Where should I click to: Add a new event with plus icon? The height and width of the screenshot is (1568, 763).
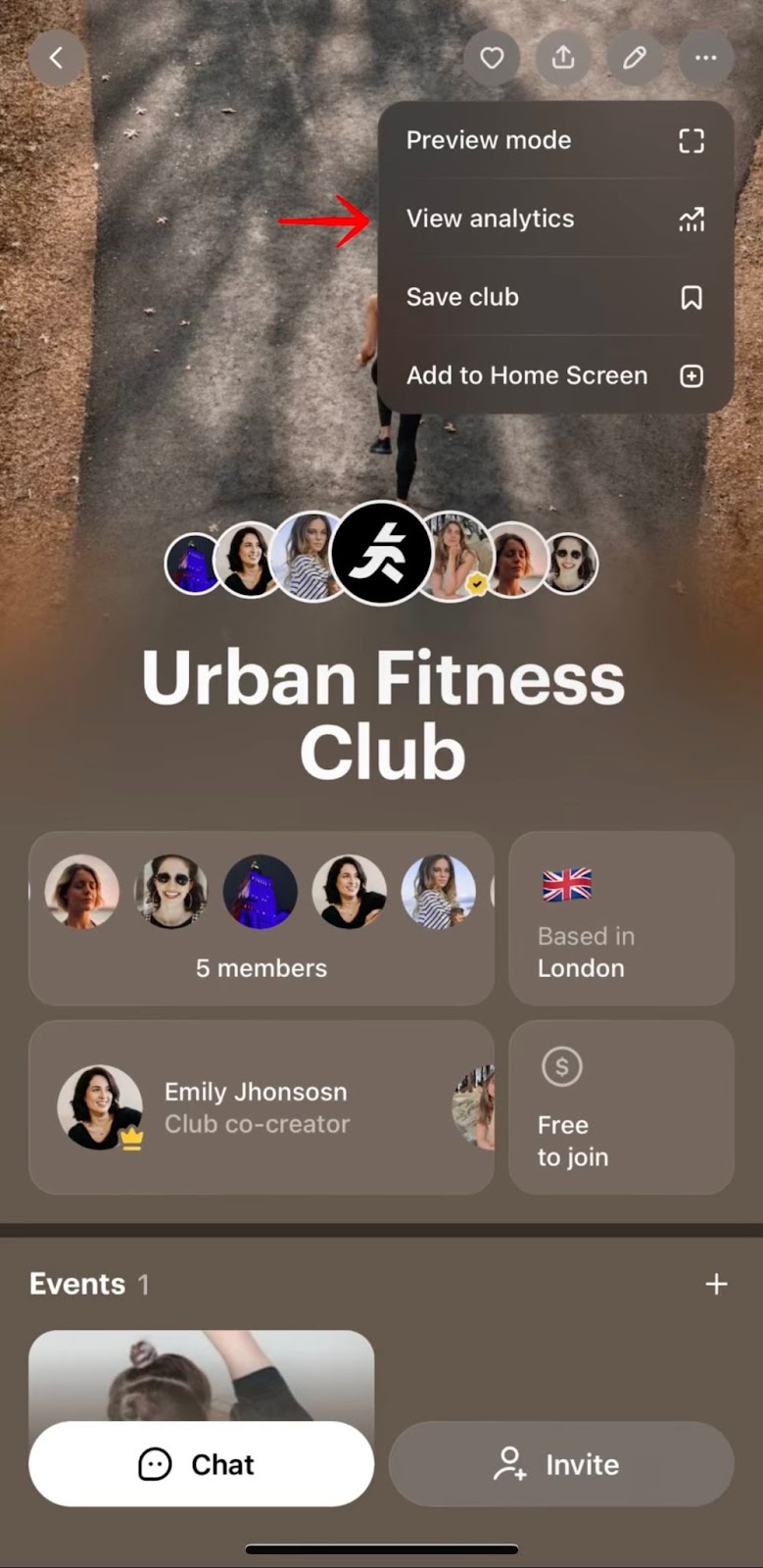pyautogui.click(x=716, y=1284)
